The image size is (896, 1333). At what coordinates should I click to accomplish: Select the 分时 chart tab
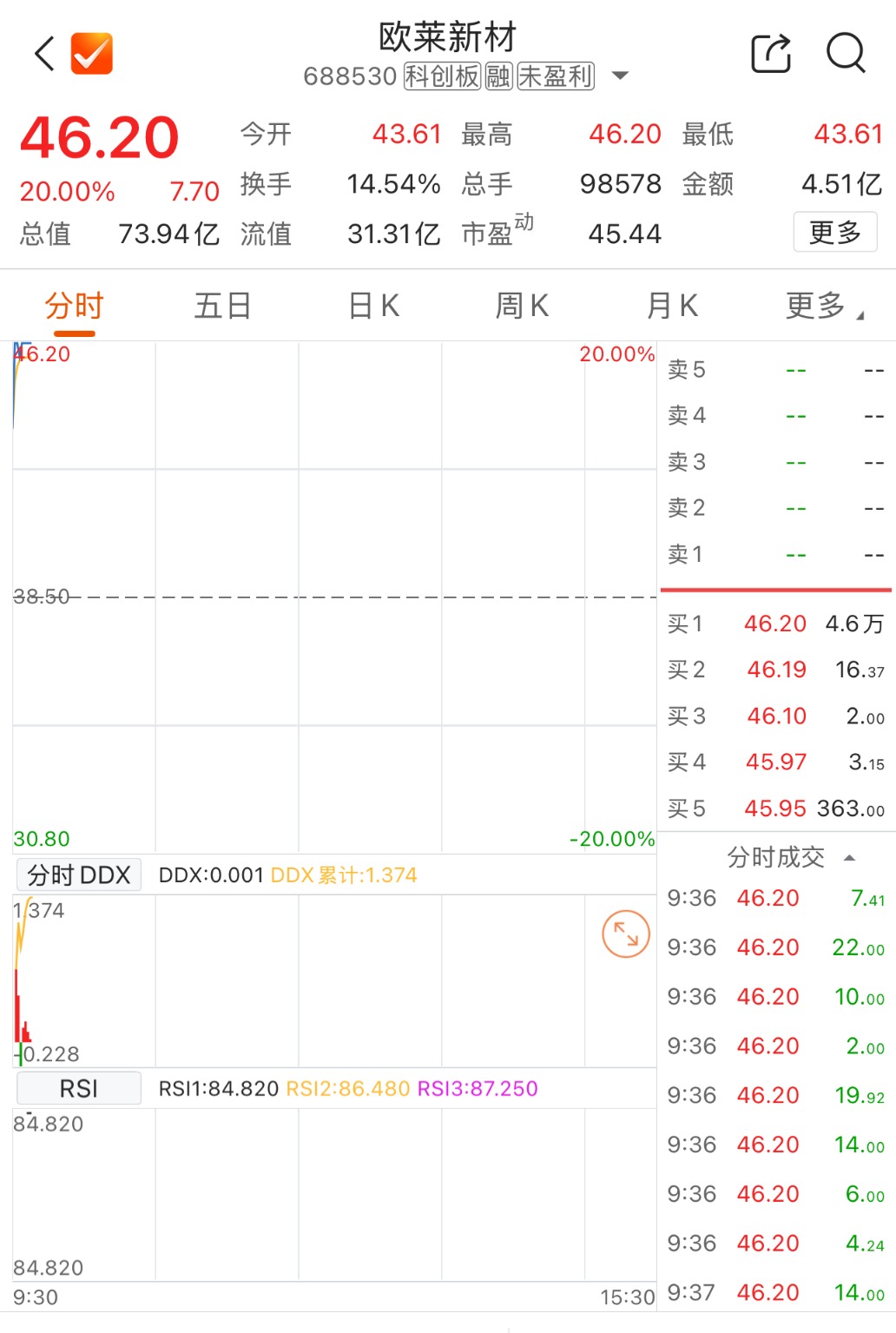point(75,307)
